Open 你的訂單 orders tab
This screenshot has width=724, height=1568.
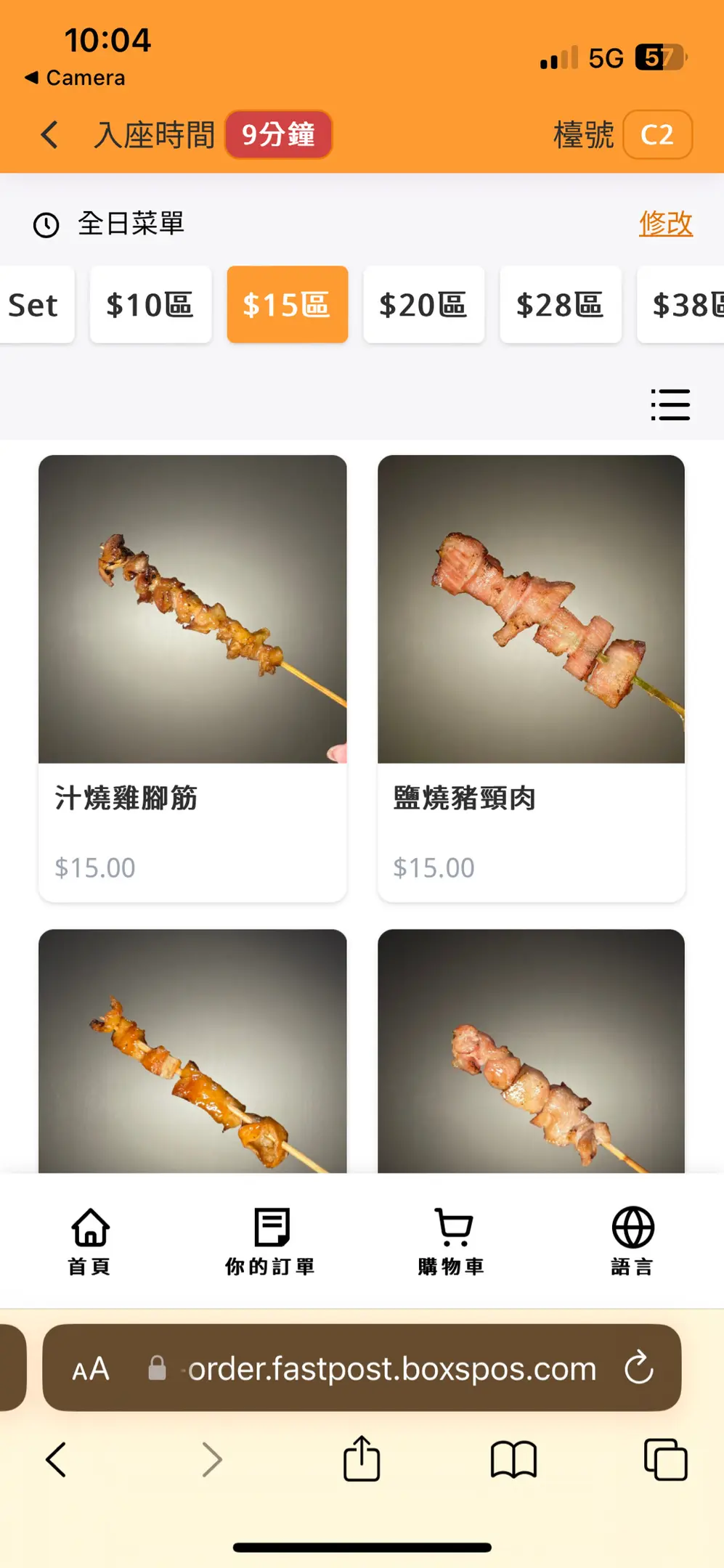[271, 1241]
